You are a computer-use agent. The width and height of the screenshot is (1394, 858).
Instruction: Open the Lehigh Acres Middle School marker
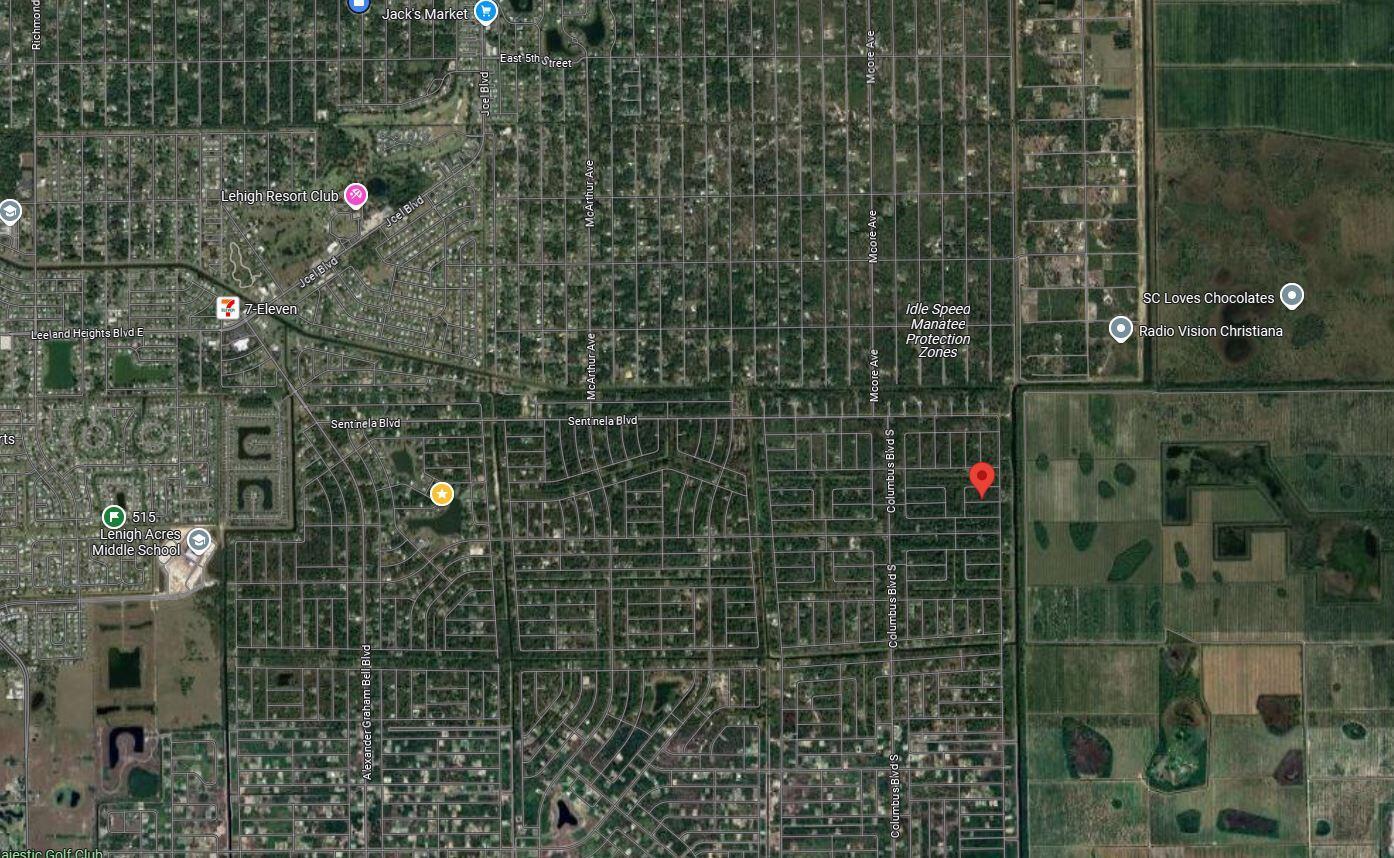coord(199,541)
